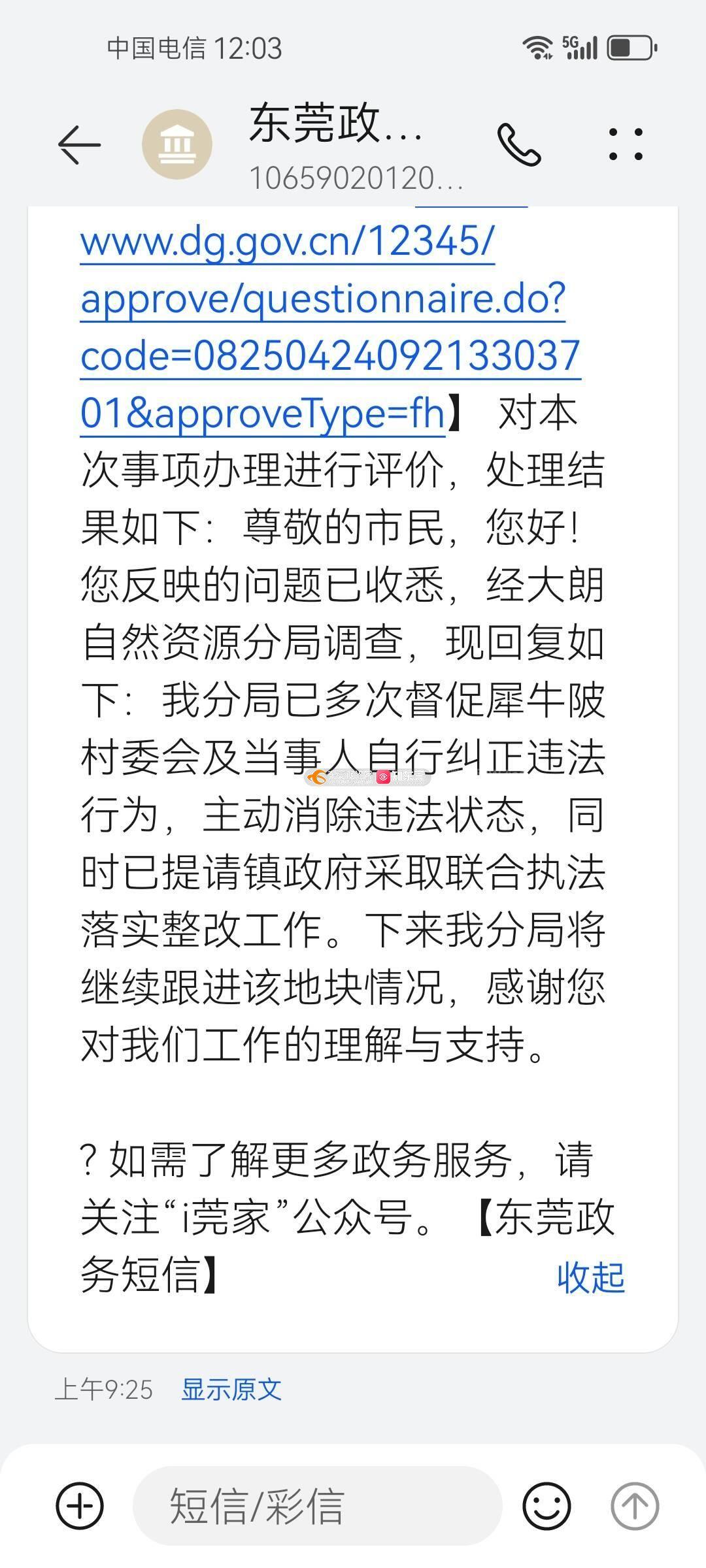Viewport: 706px width, 1568px height.
Task: Focus the 短信/彩信 message input field
Action: point(317,1506)
